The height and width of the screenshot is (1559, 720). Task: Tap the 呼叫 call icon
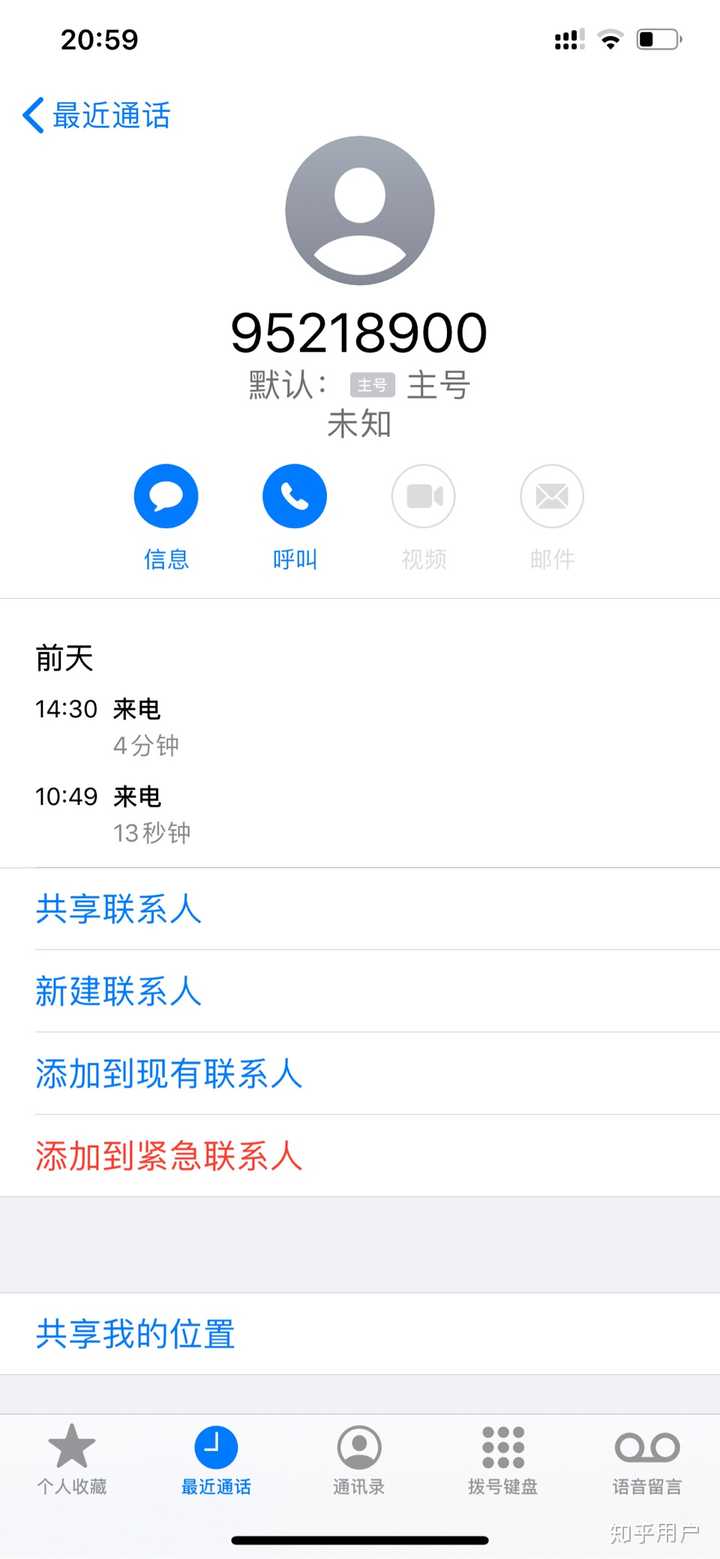tap(293, 495)
